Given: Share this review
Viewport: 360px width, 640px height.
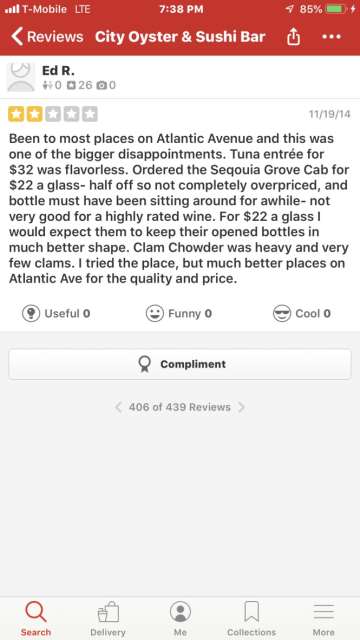Looking at the screenshot, I should click(x=293, y=37).
